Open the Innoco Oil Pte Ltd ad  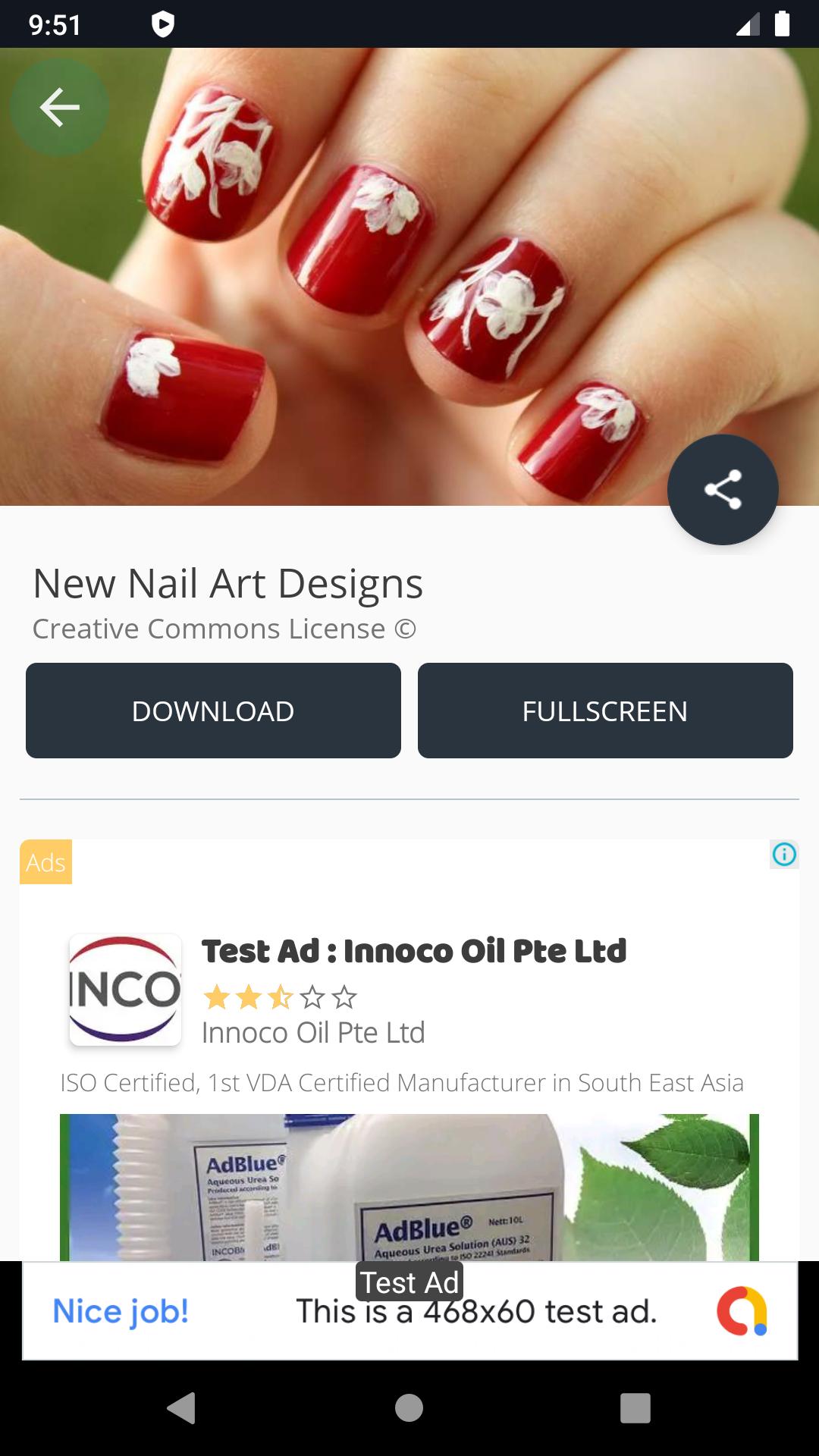(x=413, y=951)
